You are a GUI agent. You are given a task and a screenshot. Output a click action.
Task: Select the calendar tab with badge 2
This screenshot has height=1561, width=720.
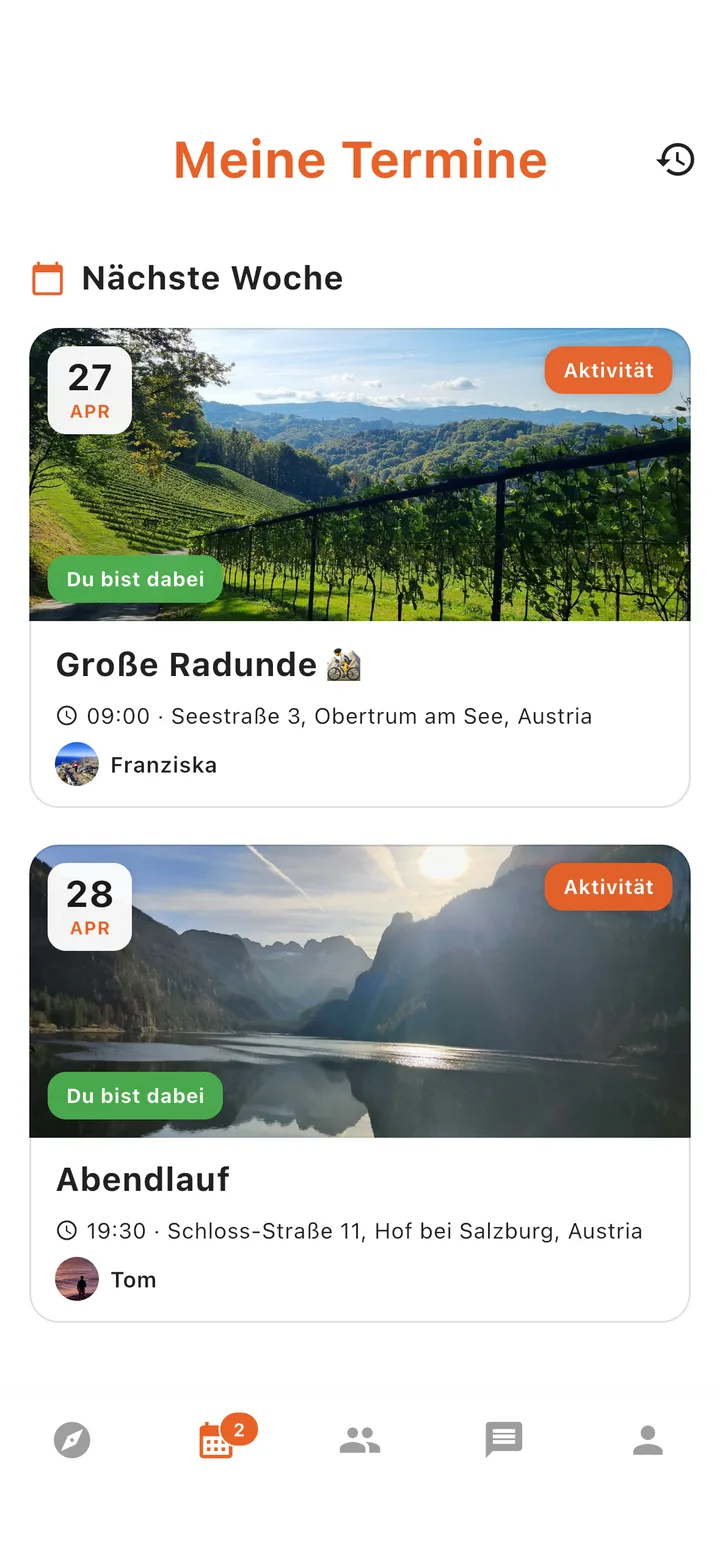tap(217, 1440)
